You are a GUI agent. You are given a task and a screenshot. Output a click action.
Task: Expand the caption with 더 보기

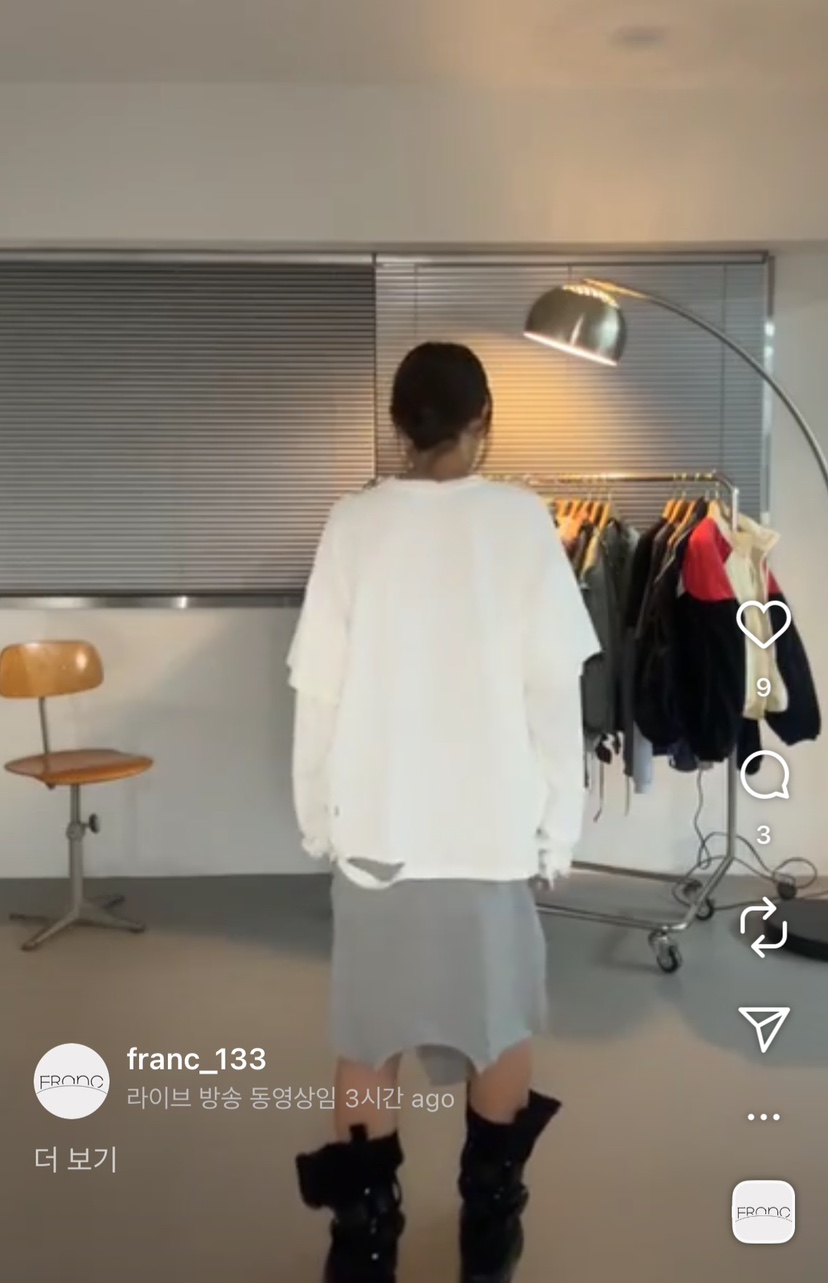coord(76,1160)
